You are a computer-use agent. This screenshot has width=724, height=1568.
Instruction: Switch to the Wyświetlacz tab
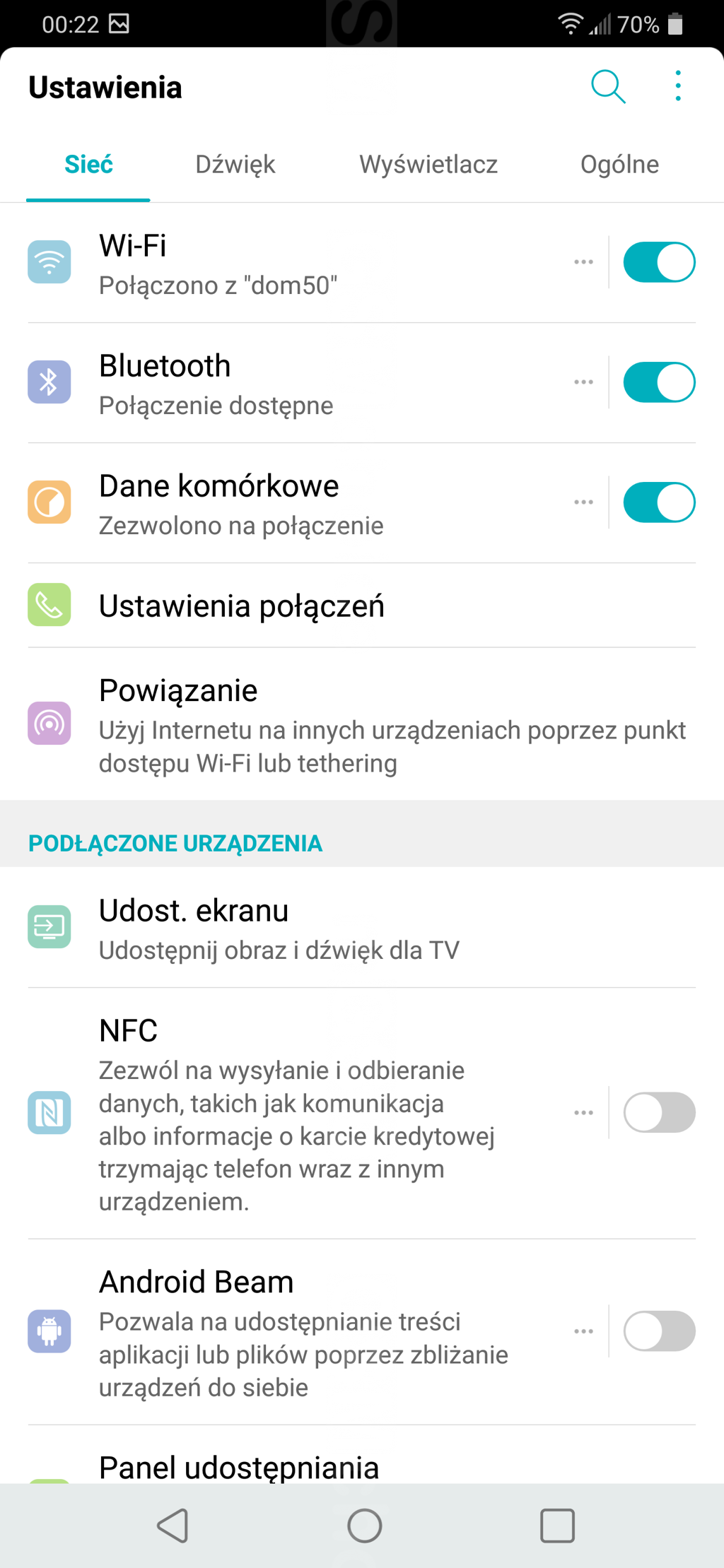(x=428, y=165)
